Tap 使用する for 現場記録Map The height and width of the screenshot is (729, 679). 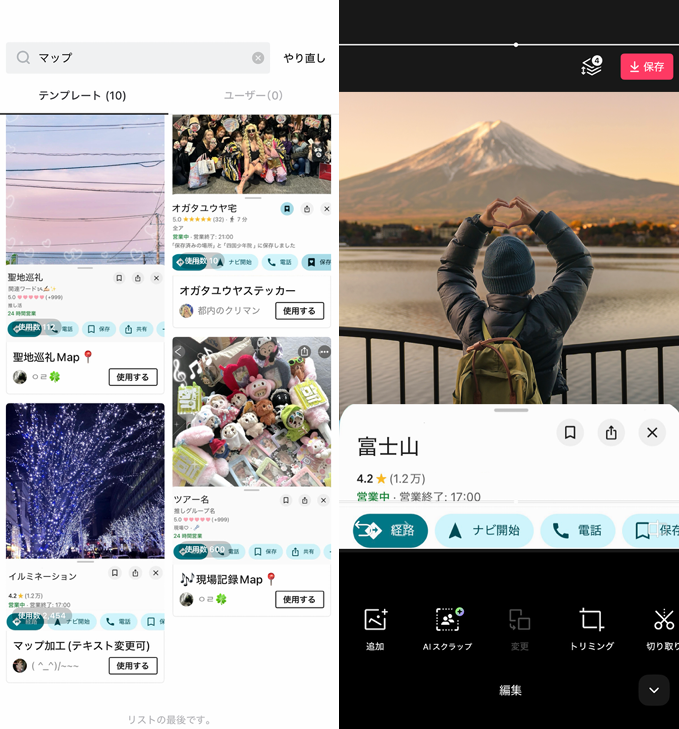point(299,599)
